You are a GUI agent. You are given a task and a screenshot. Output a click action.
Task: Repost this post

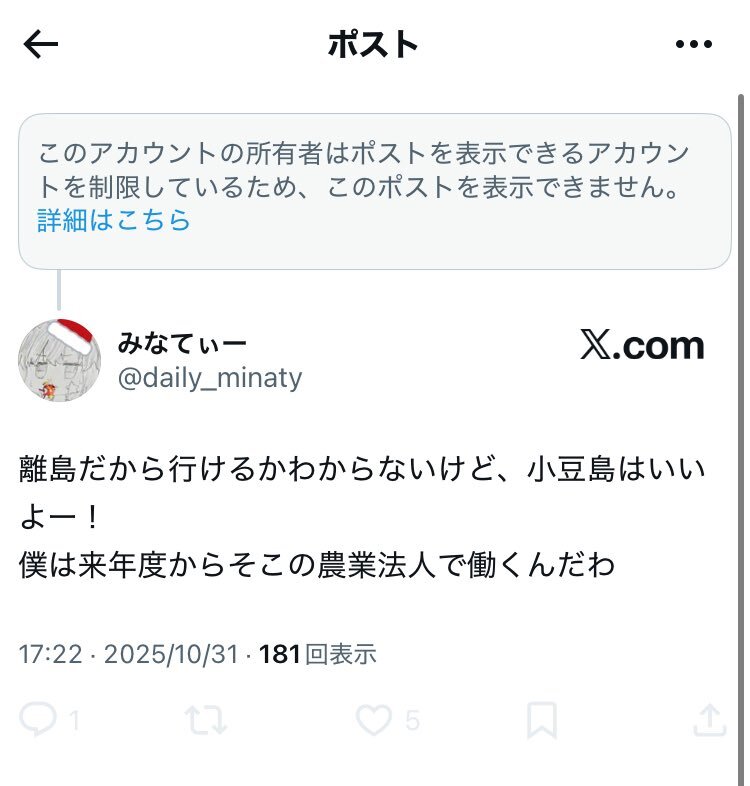pos(206,719)
